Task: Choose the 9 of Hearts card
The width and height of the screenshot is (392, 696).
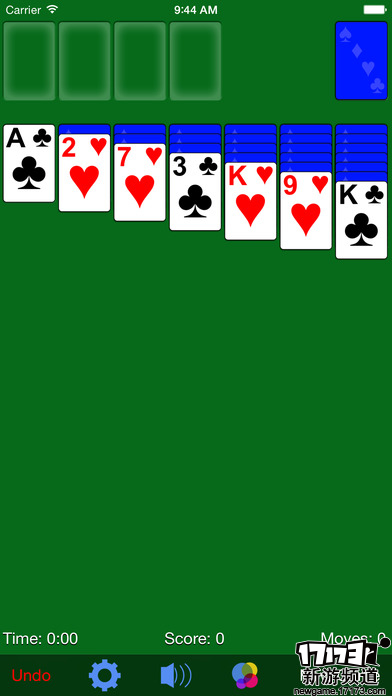Action: point(306,210)
